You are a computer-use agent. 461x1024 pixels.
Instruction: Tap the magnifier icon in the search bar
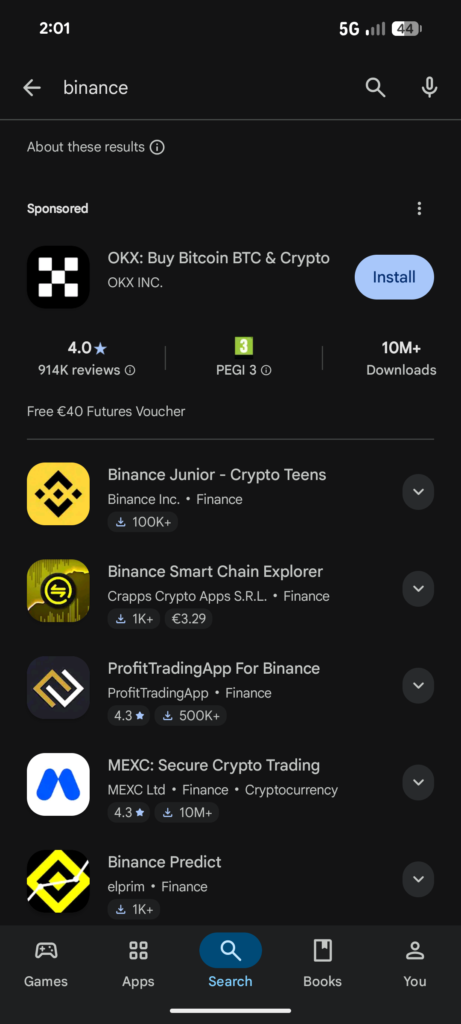click(375, 88)
